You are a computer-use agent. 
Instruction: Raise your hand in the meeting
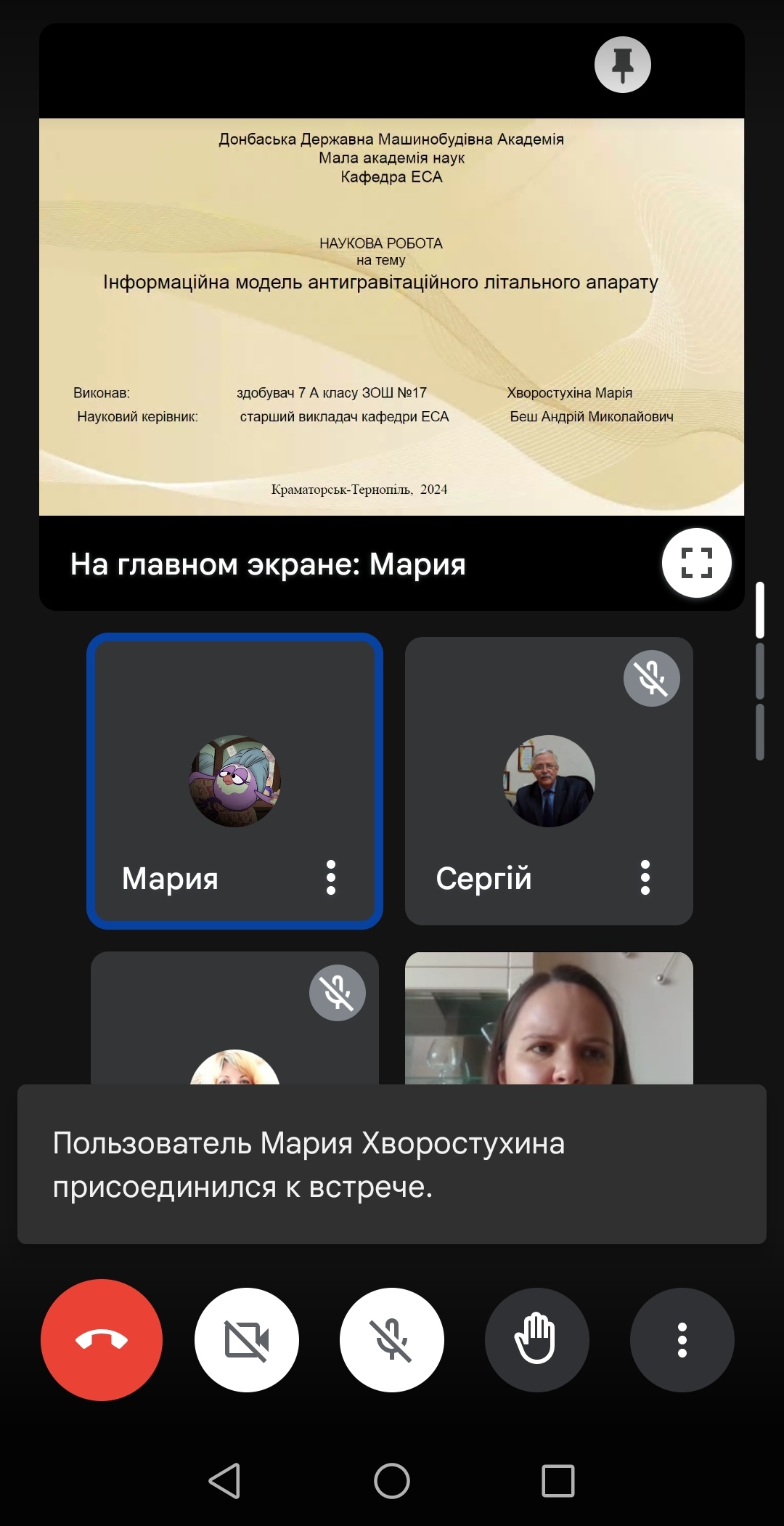[537, 1339]
